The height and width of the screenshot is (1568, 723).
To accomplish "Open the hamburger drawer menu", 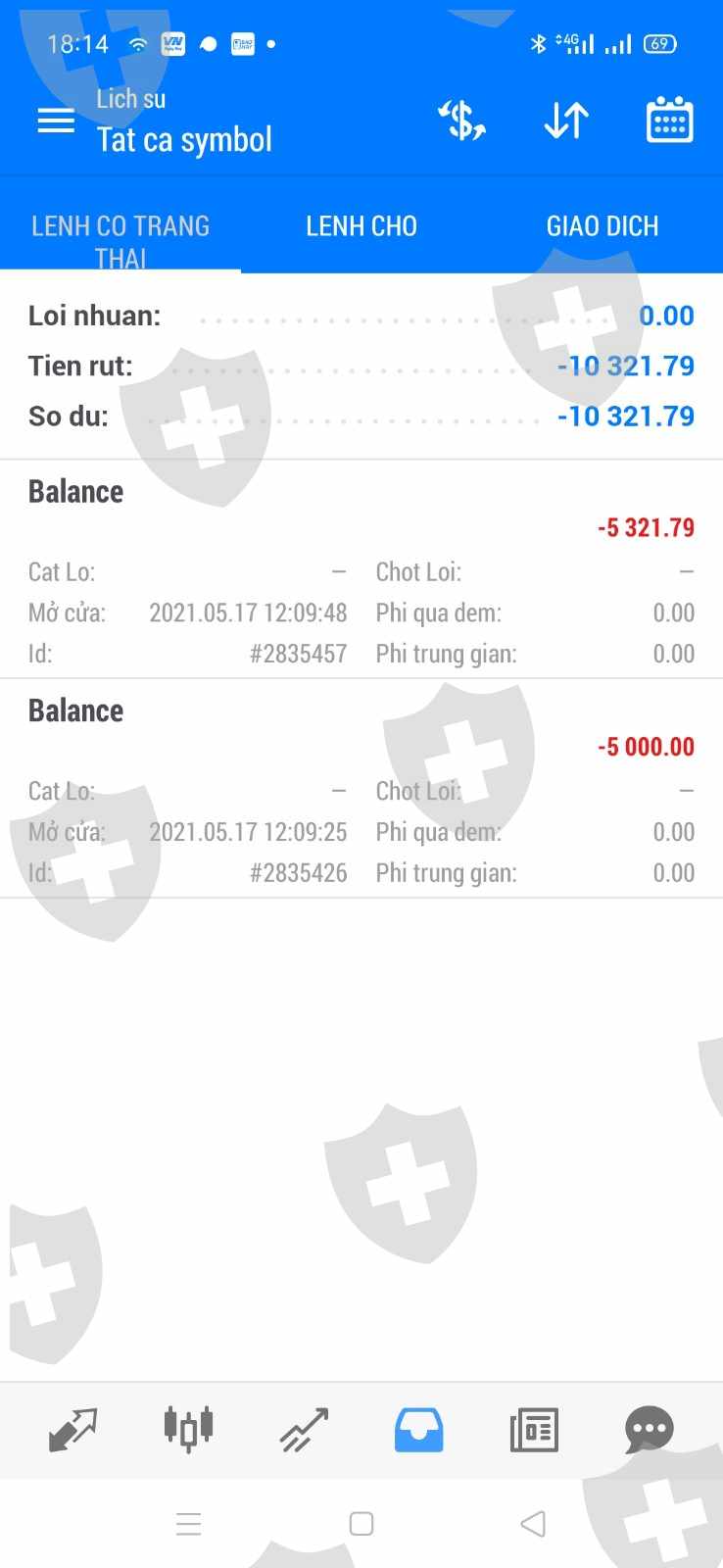I will [x=56, y=121].
